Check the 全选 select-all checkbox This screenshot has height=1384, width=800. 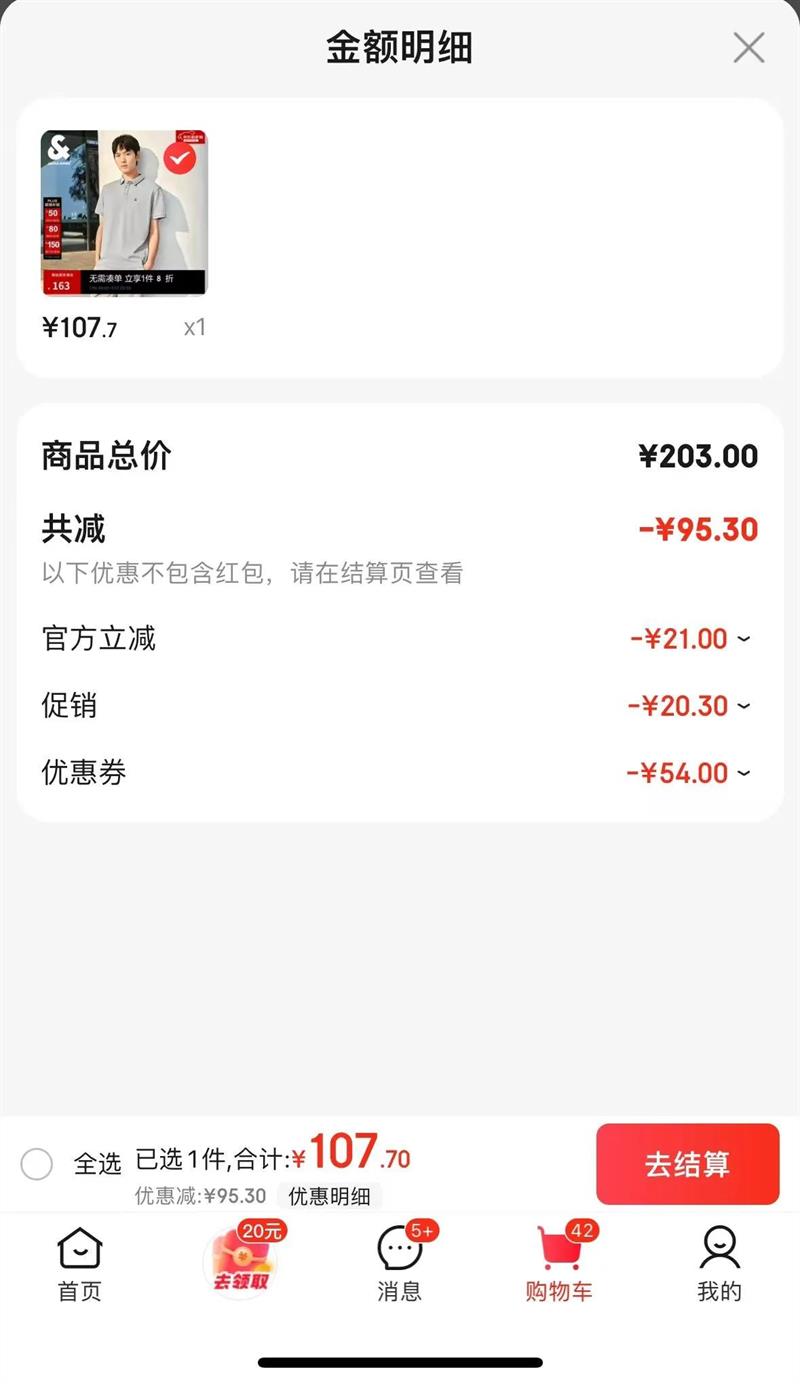(37, 1164)
